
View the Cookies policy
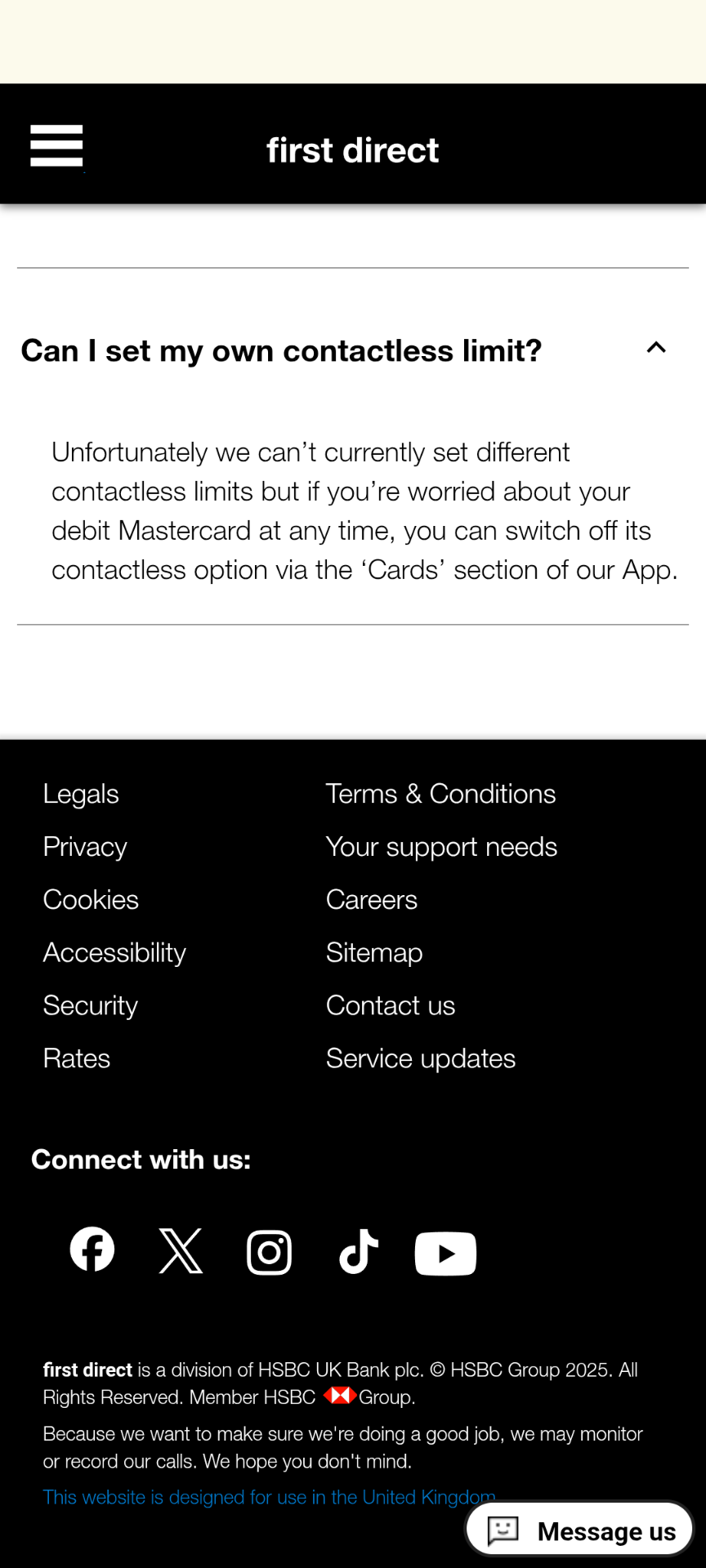(x=91, y=900)
